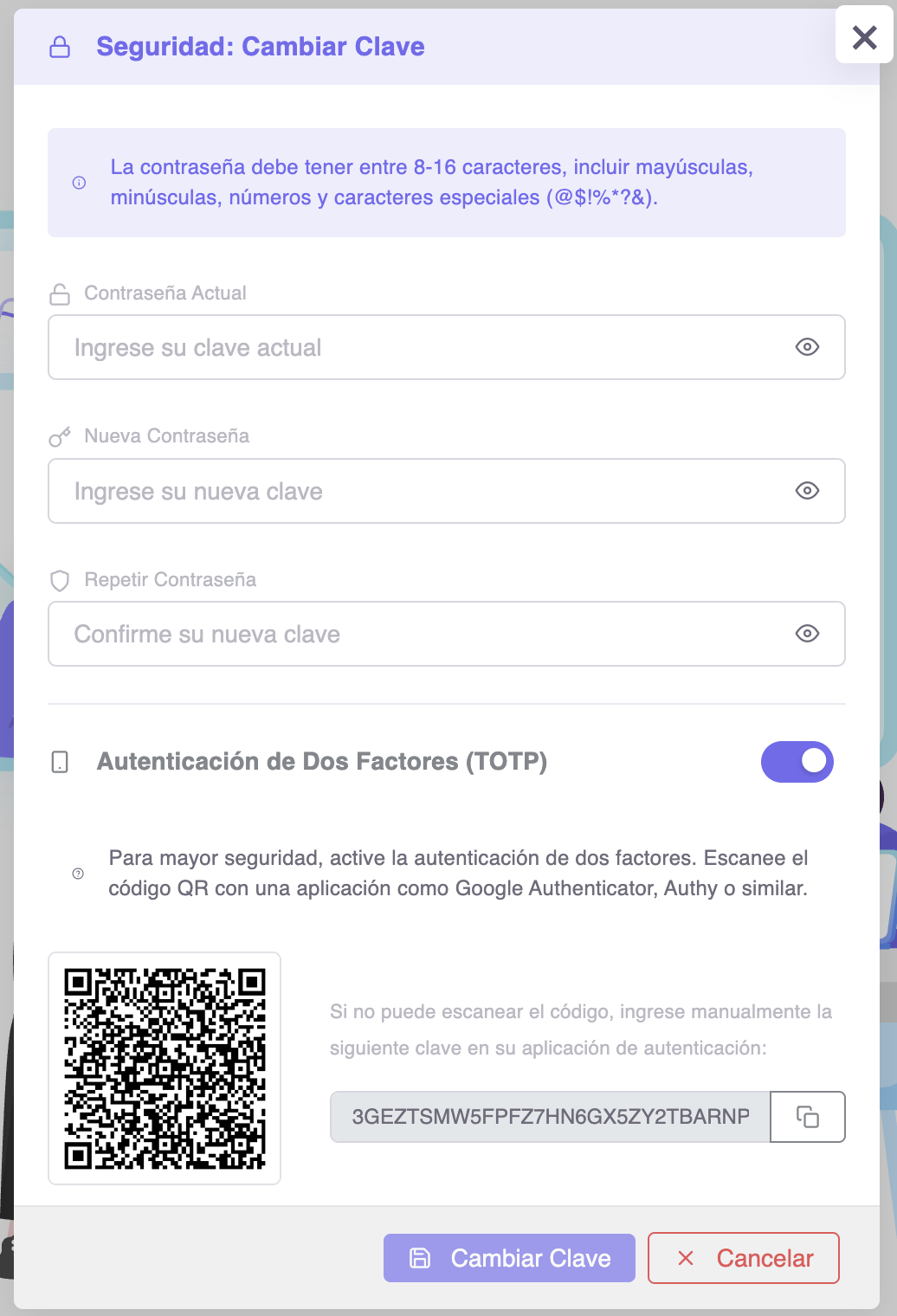This screenshot has width=897, height=1316.
Task: Tap Cancelar to discard changes
Action: coord(744,1258)
